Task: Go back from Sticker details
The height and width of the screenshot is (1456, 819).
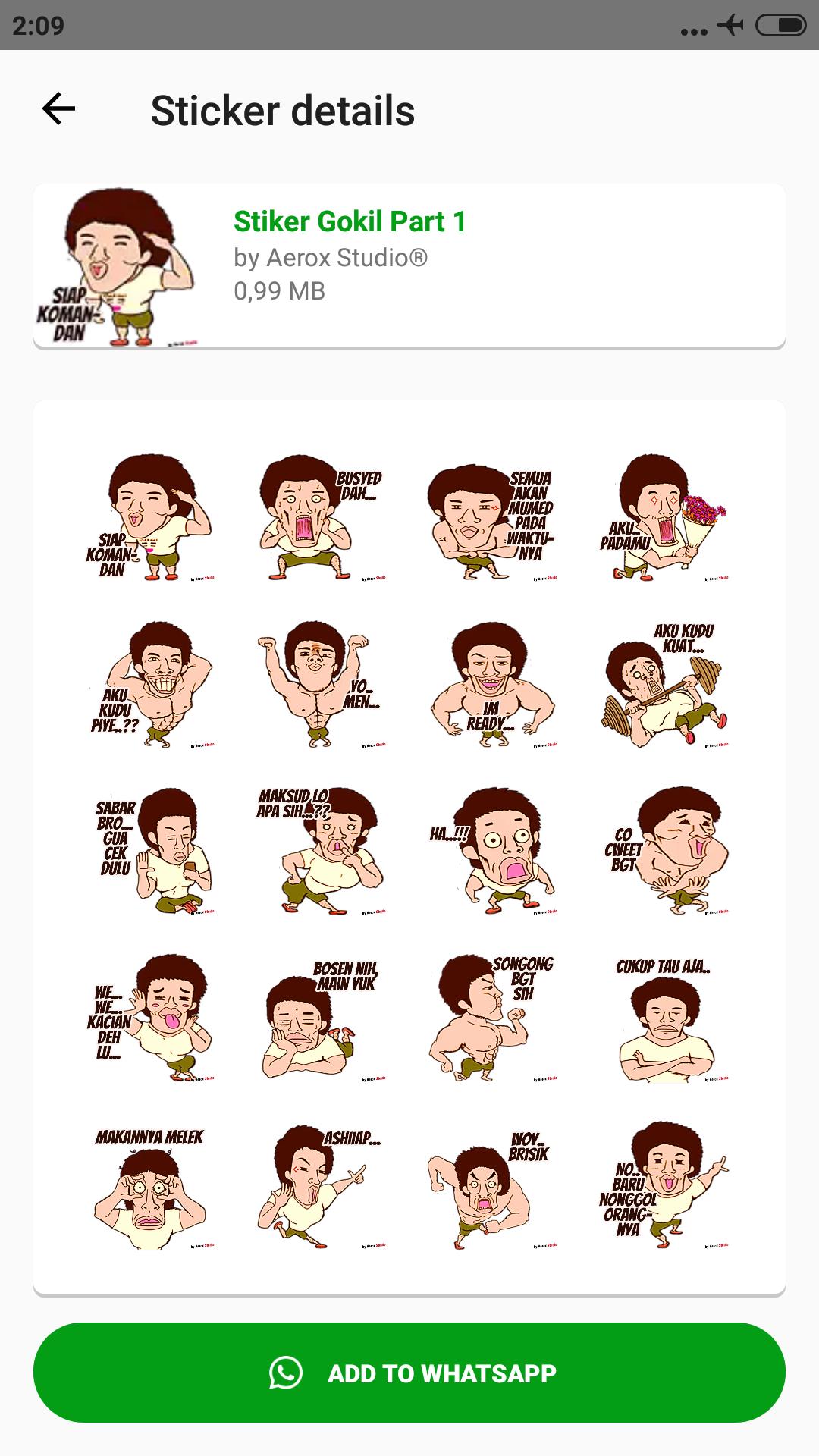Action: (58, 109)
